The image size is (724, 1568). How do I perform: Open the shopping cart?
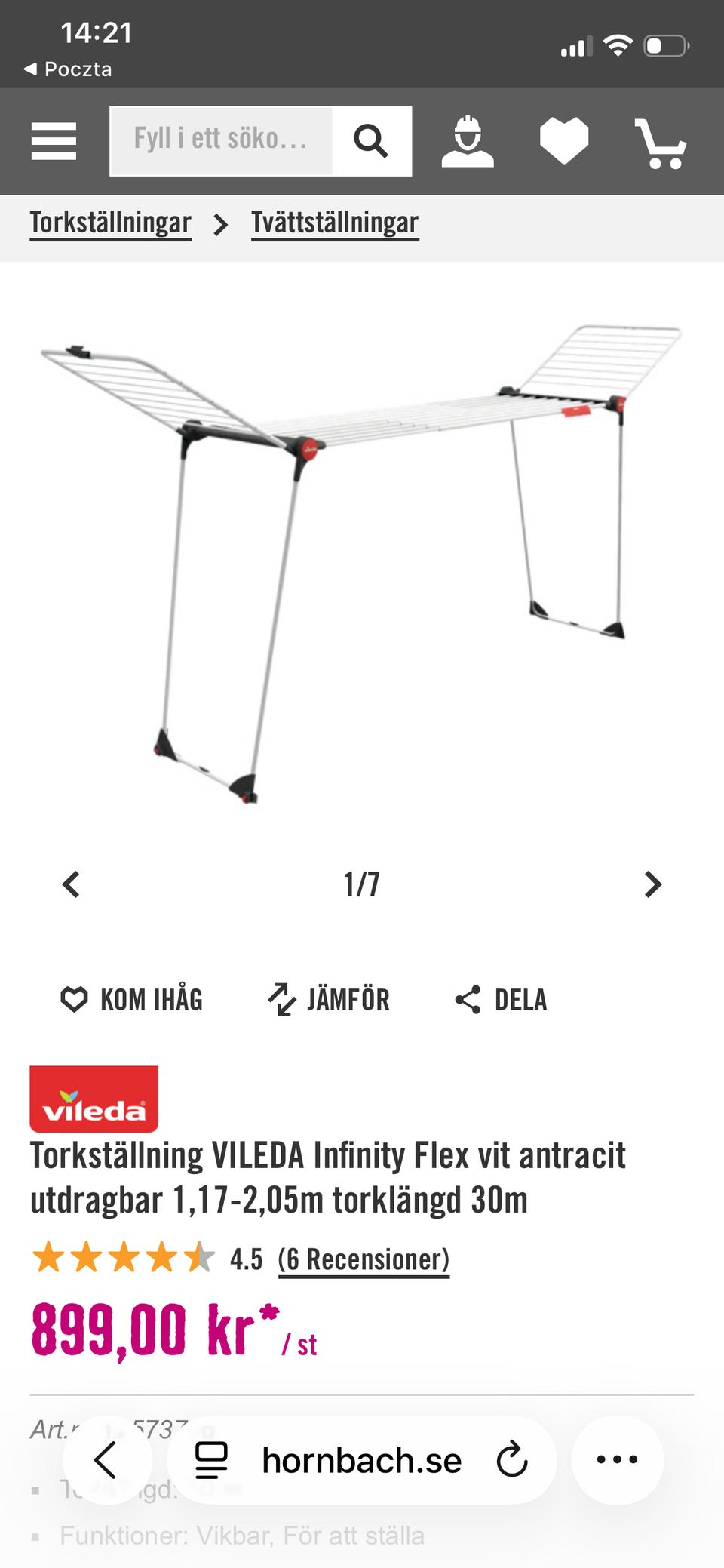pyautogui.click(x=662, y=140)
